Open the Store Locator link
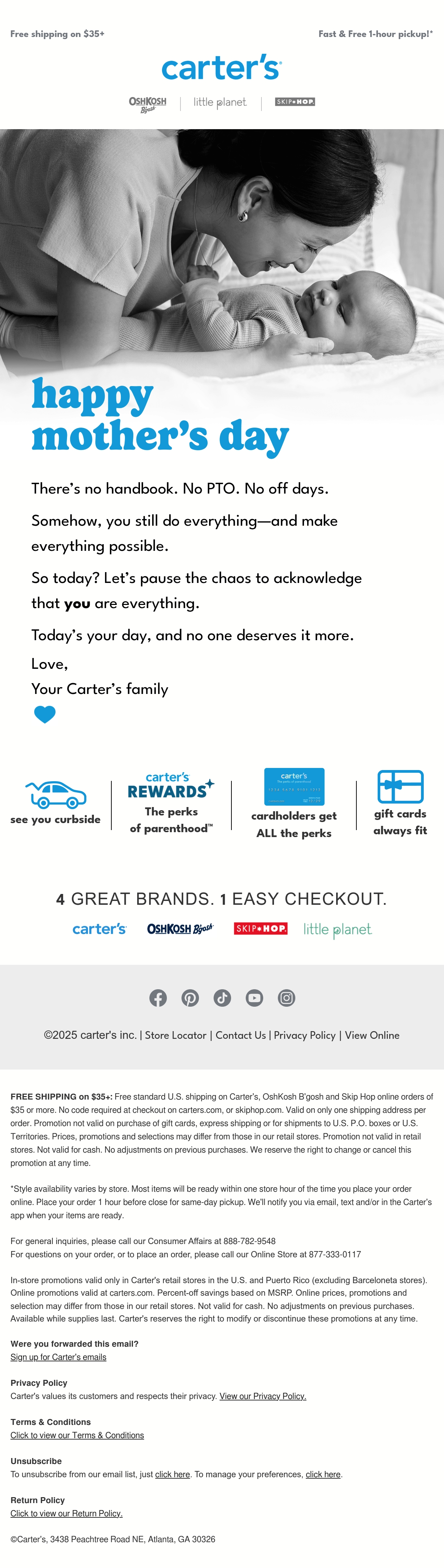 click(176, 1035)
